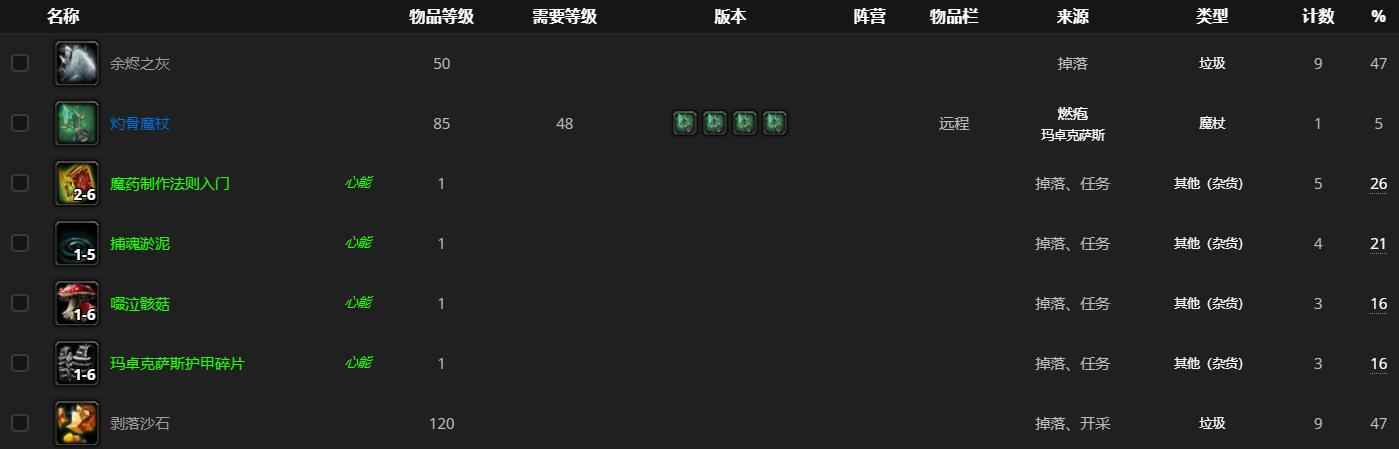1399x449 pixels.
Task: Mark the 捕魂淤泥 row checkbox
Action: tap(20, 243)
